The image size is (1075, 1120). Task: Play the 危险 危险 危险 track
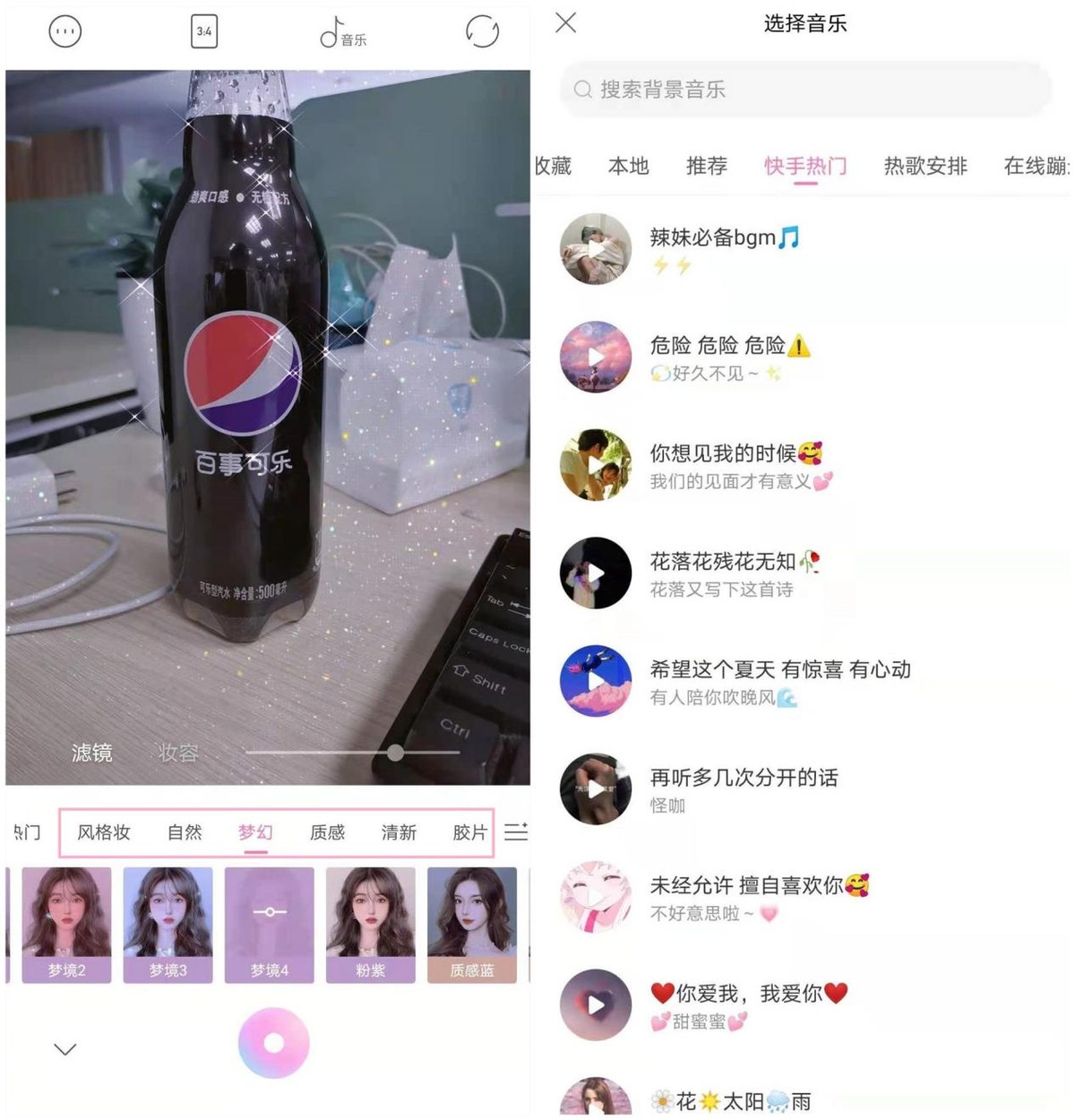coord(596,357)
